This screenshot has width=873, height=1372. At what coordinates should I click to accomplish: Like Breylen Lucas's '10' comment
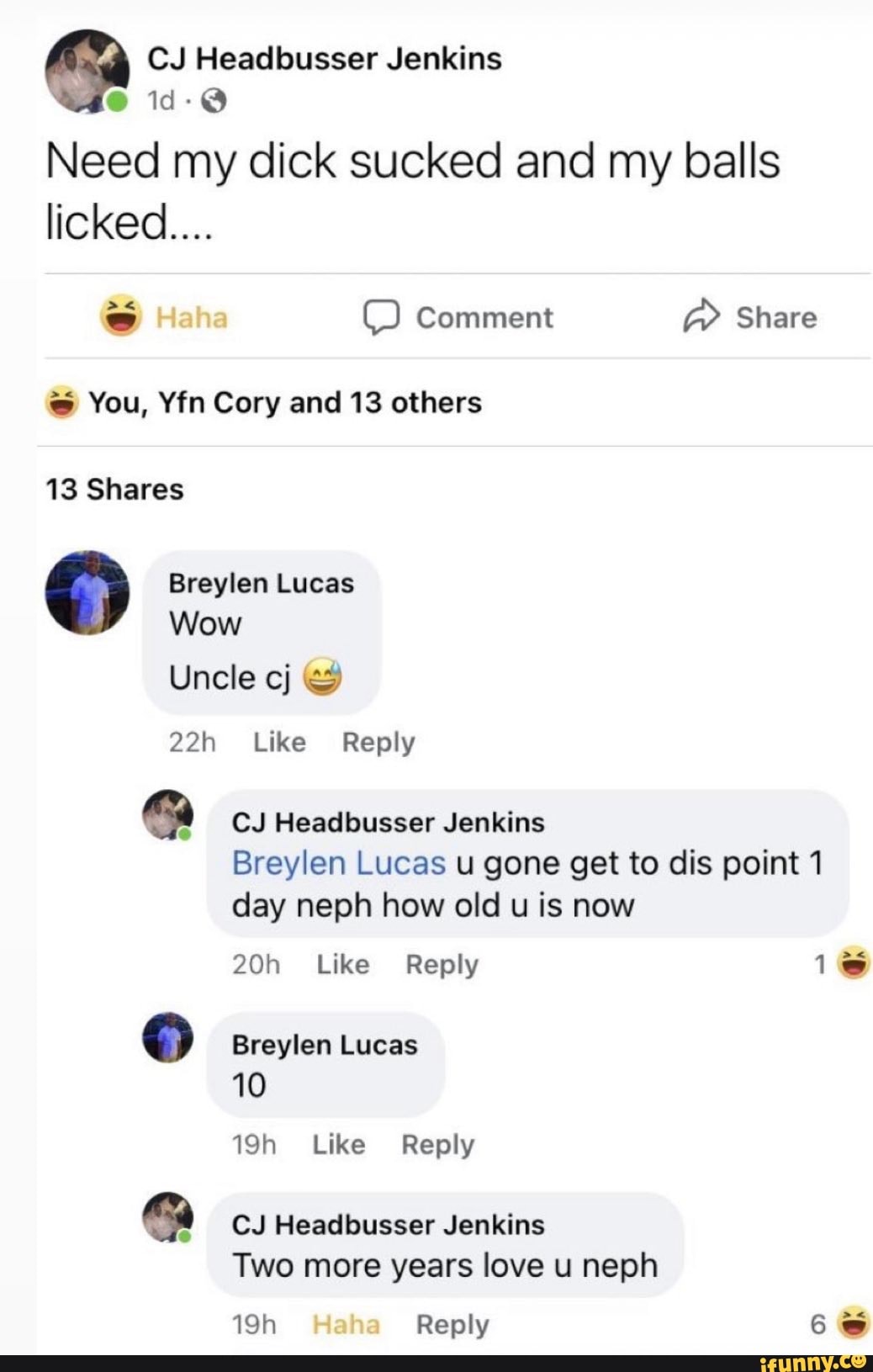point(338,1145)
